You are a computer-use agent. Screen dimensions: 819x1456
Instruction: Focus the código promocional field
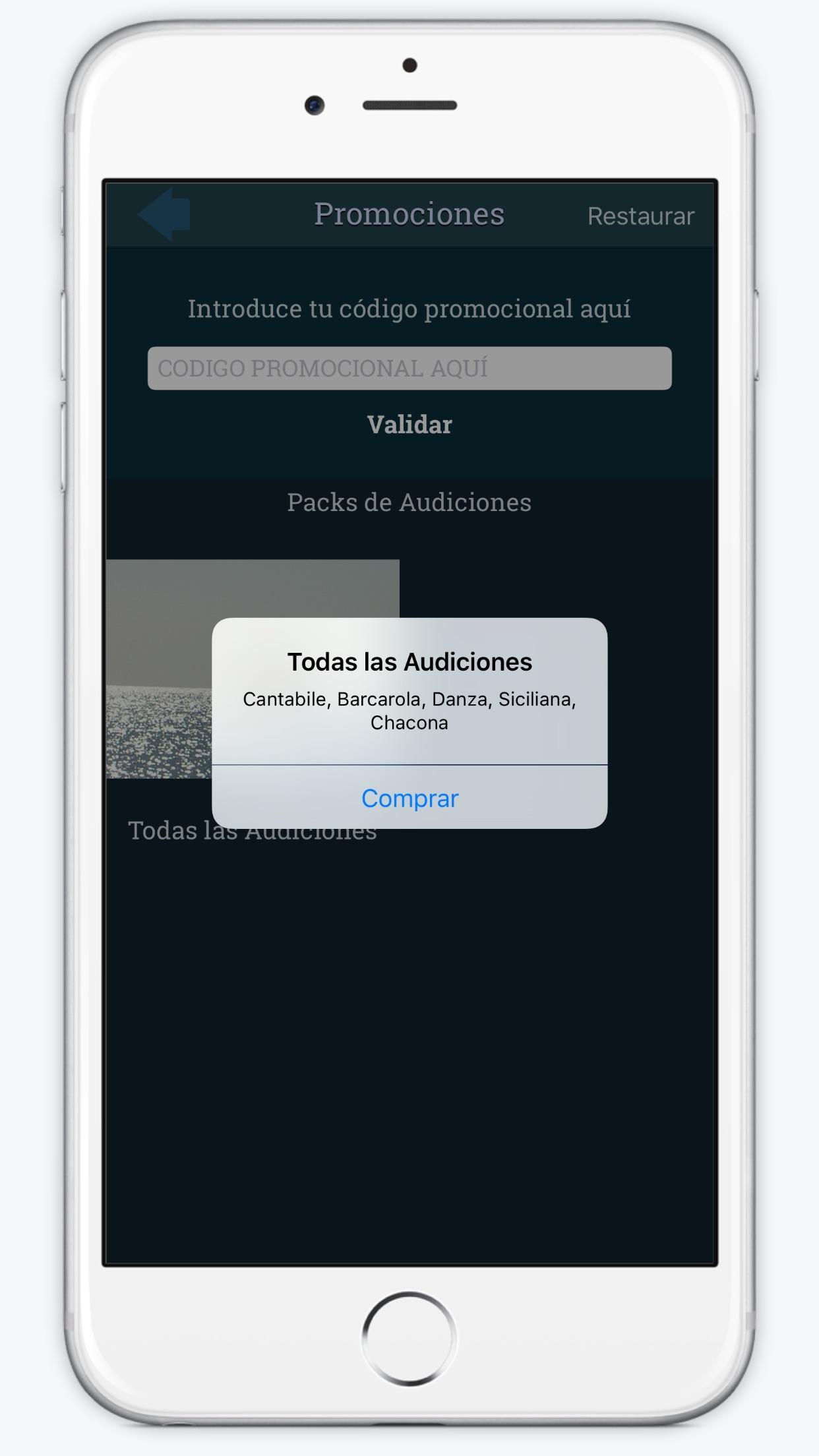tap(409, 368)
